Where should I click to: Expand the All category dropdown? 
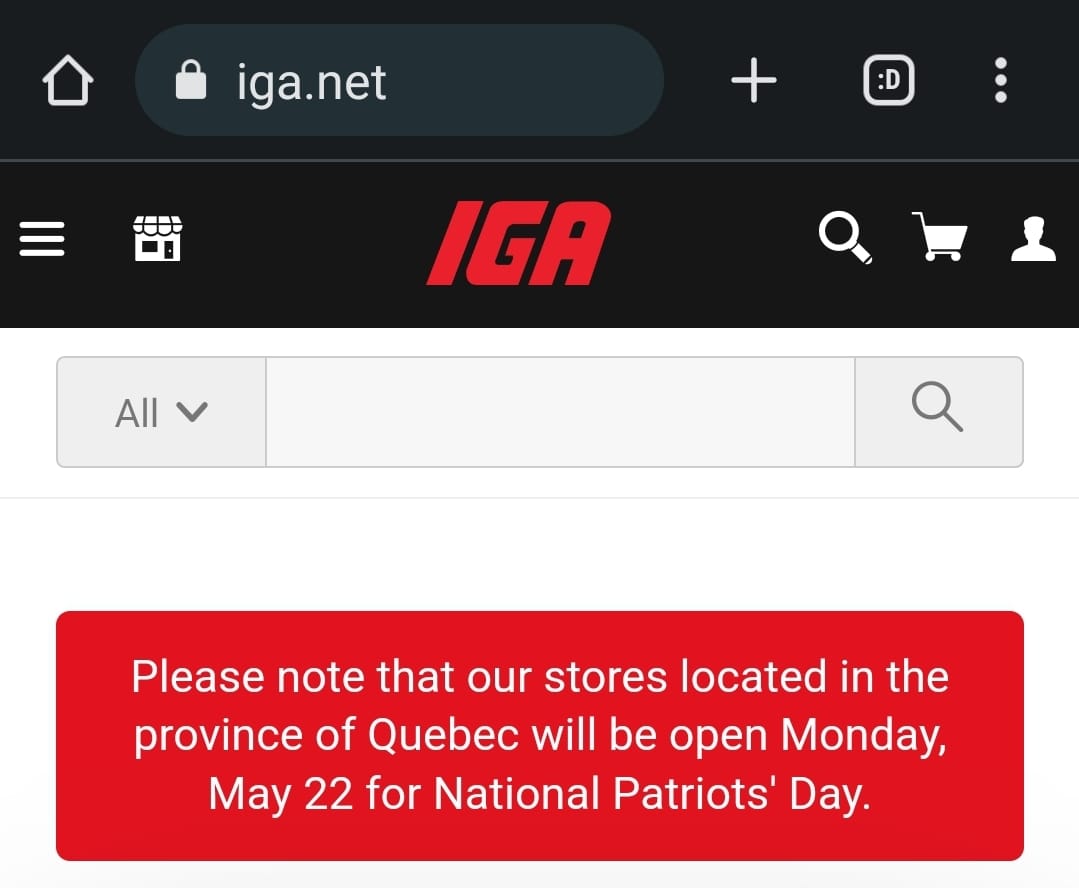click(x=161, y=412)
